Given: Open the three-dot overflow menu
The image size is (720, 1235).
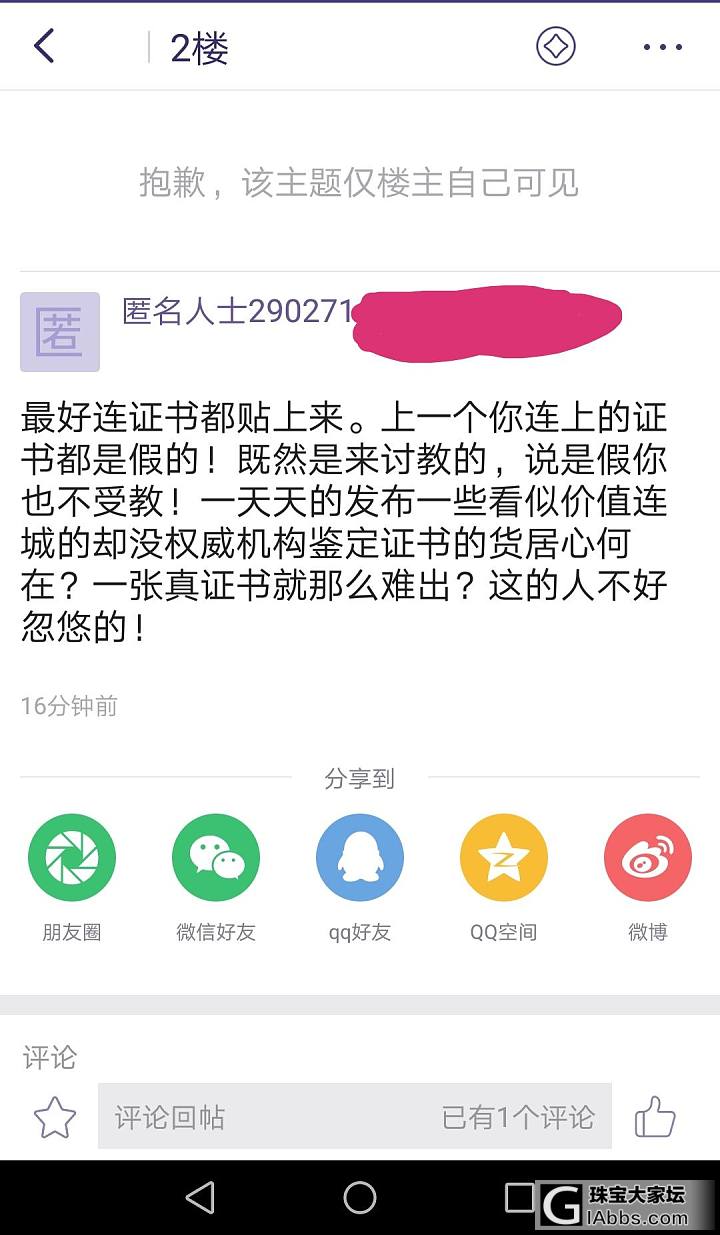Looking at the screenshot, I should pyautogui.click(x=662, y=47).
